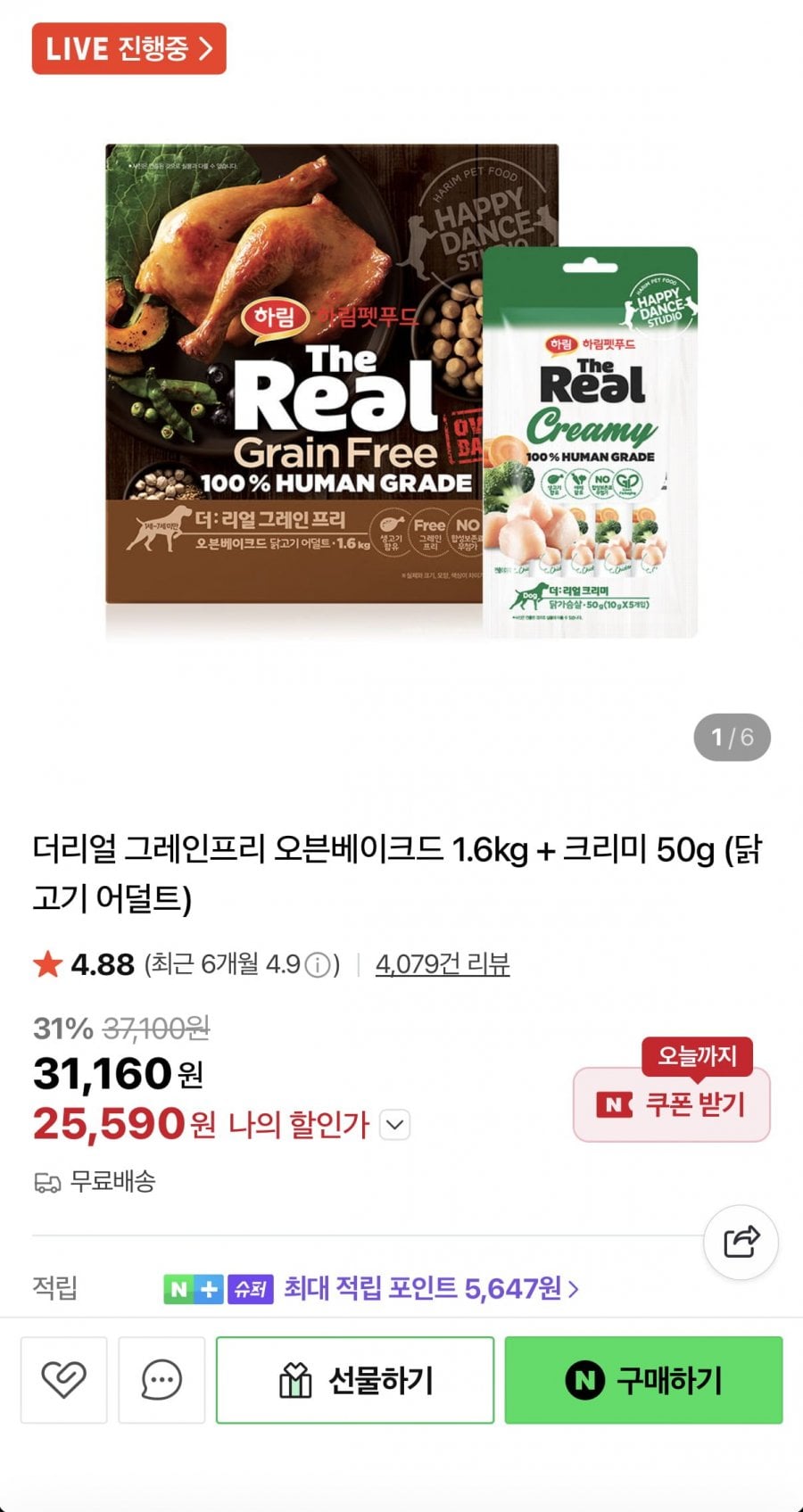Open the LIVE 진행중 banner
This screenshot has height=1512, width=803.
pyautogui.click(x=128, y=48)
